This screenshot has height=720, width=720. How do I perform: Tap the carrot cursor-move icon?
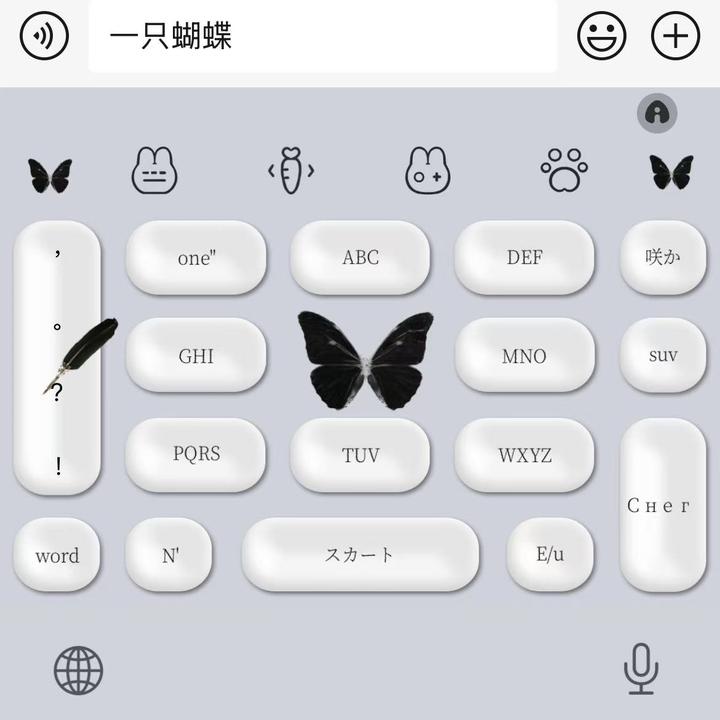pos(291,171)
